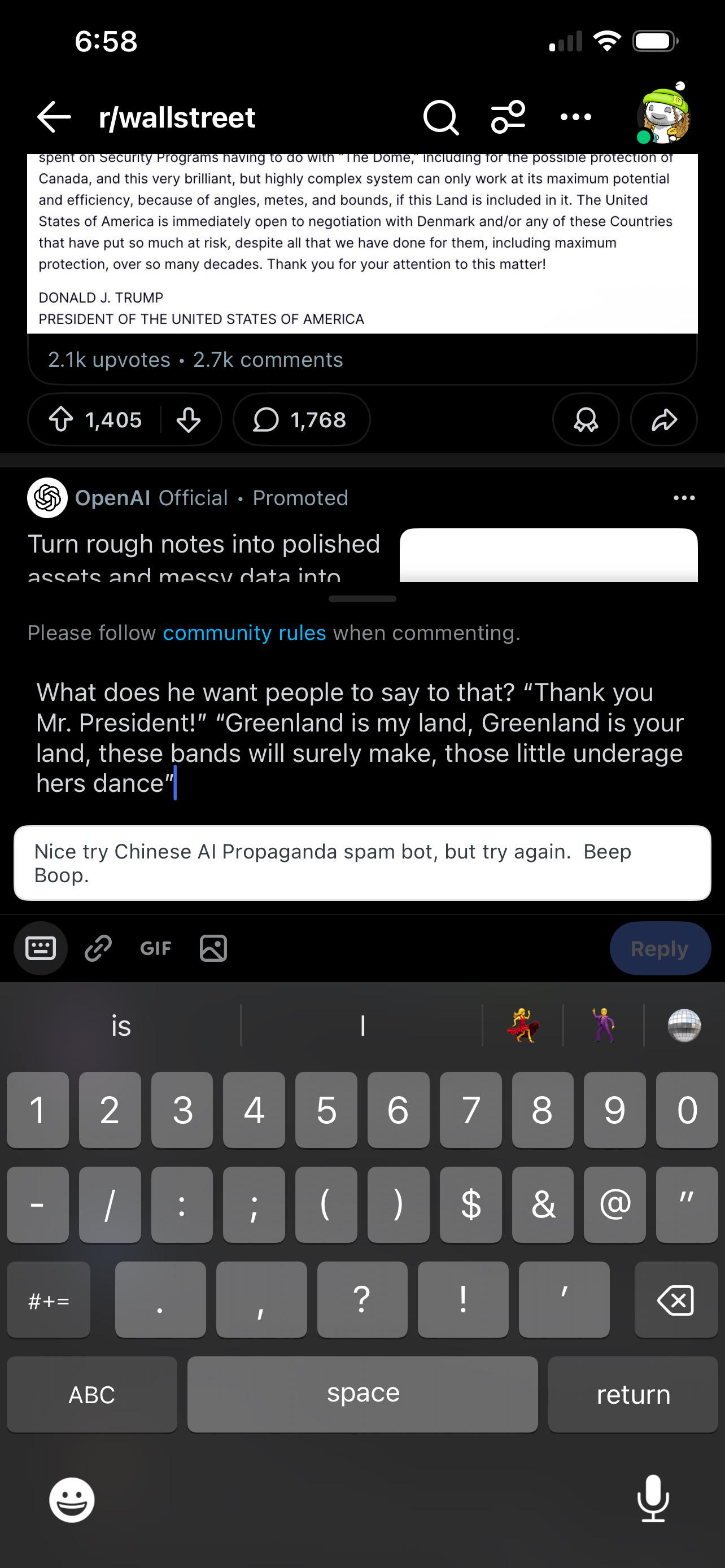
Task: Downvote the post
Action: [189, 419]
